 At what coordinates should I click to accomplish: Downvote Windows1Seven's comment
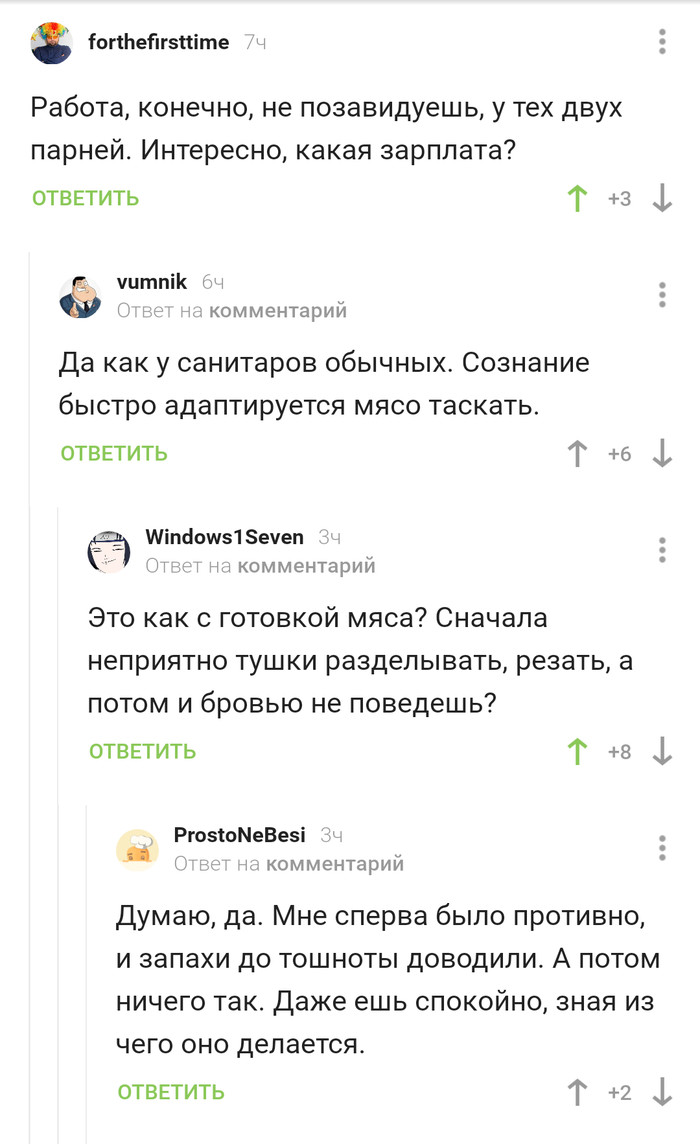(x=662, y=752)
